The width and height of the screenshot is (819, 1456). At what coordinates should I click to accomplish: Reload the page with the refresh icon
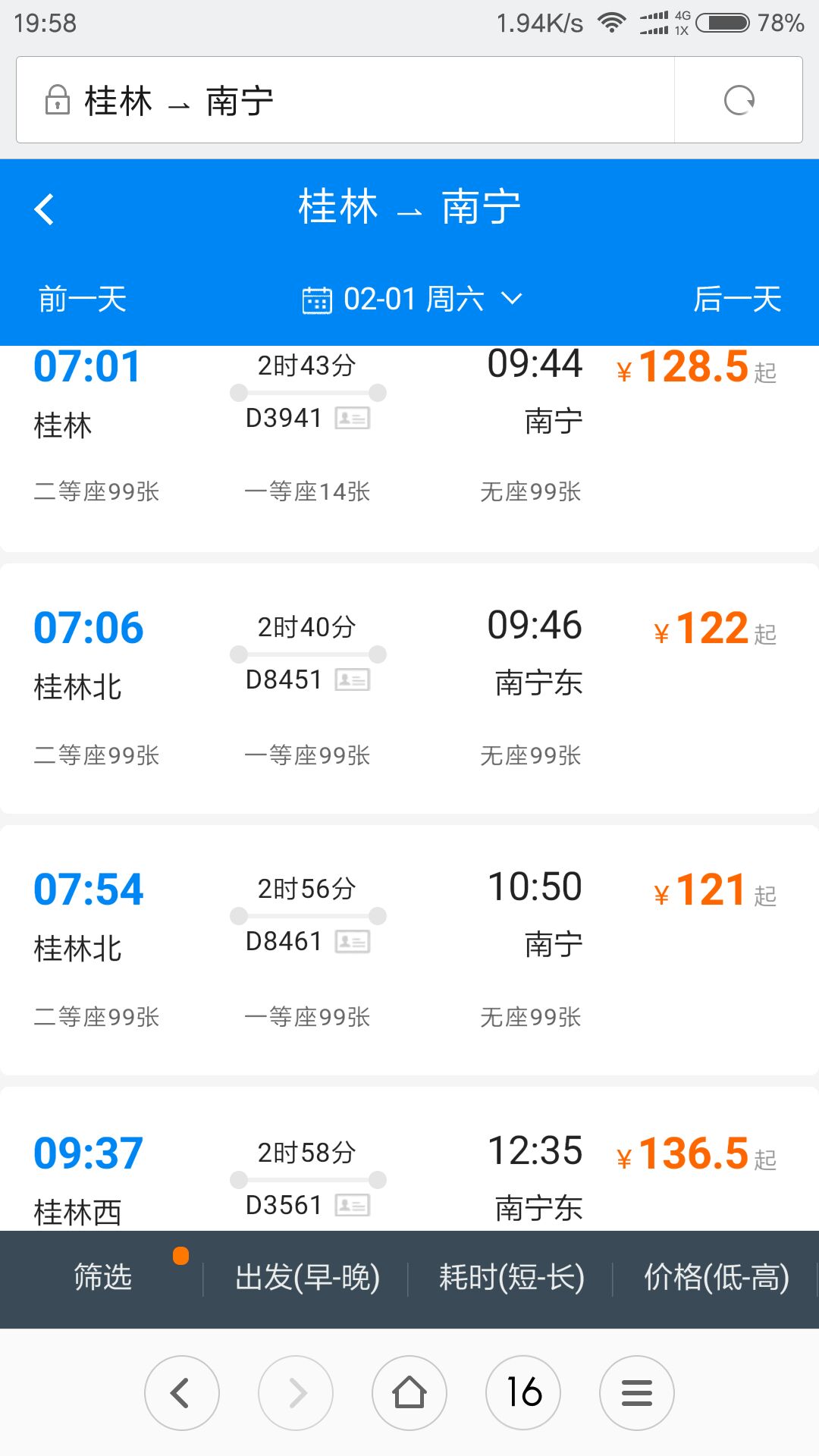(739, 100)
